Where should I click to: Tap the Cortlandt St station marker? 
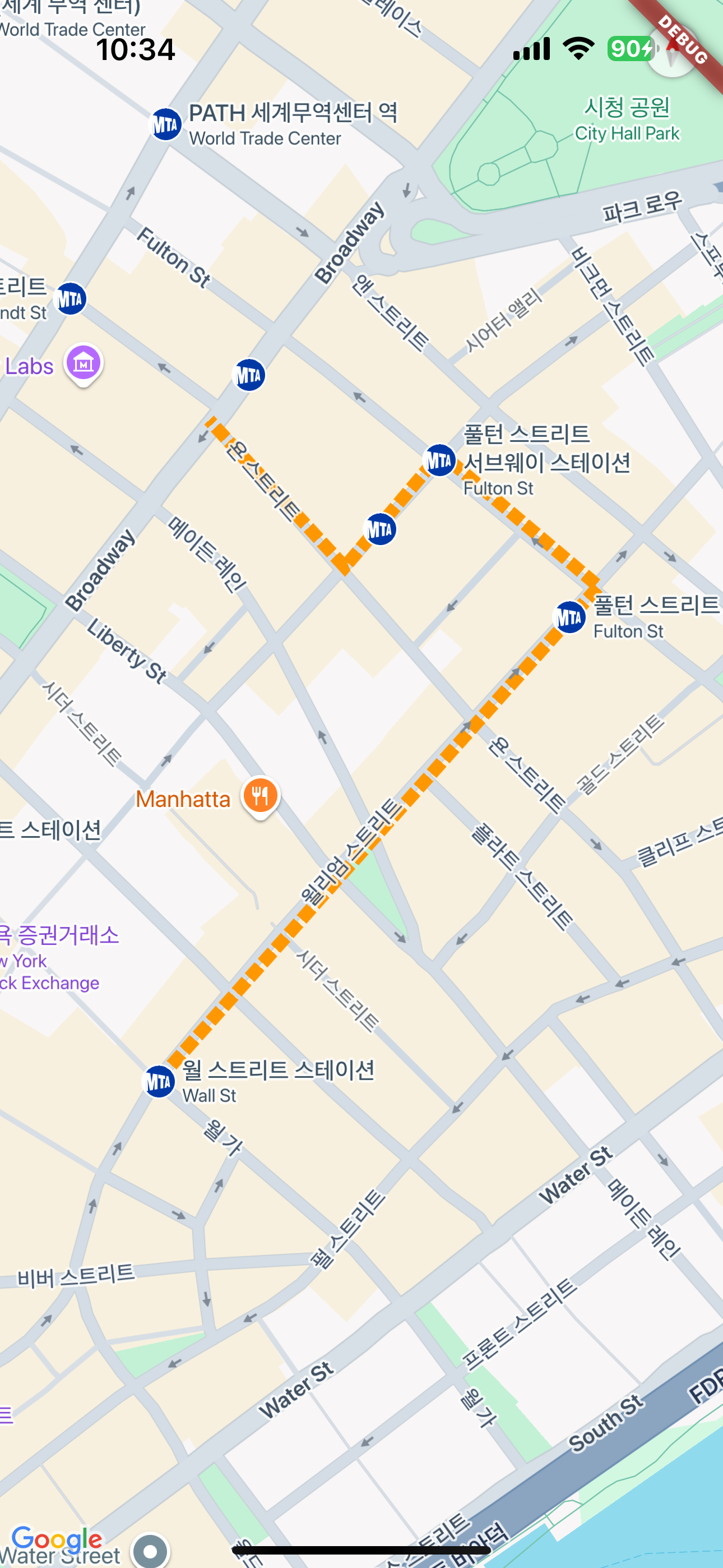pos(71,299)
